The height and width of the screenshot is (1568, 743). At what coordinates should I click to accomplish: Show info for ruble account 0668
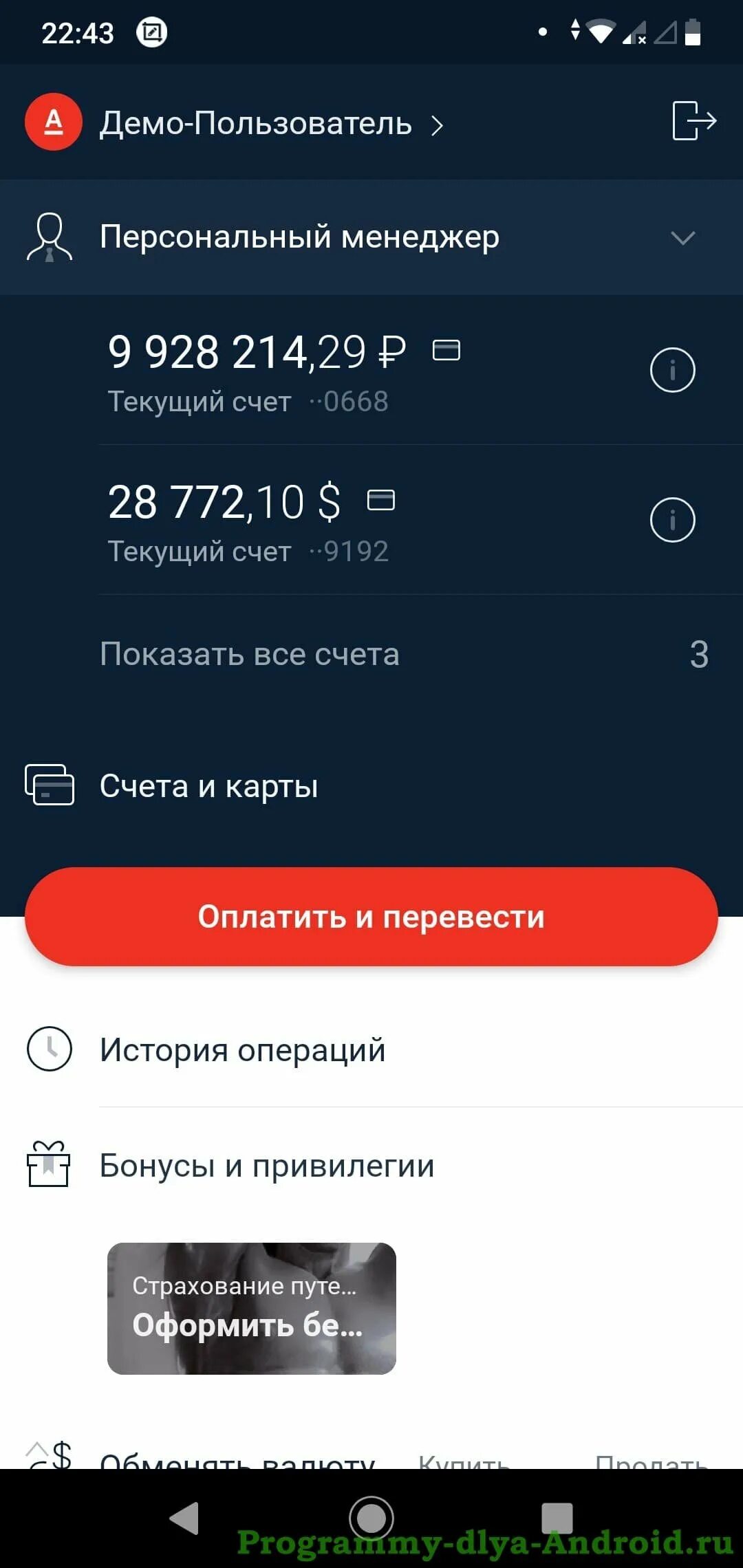672,370
